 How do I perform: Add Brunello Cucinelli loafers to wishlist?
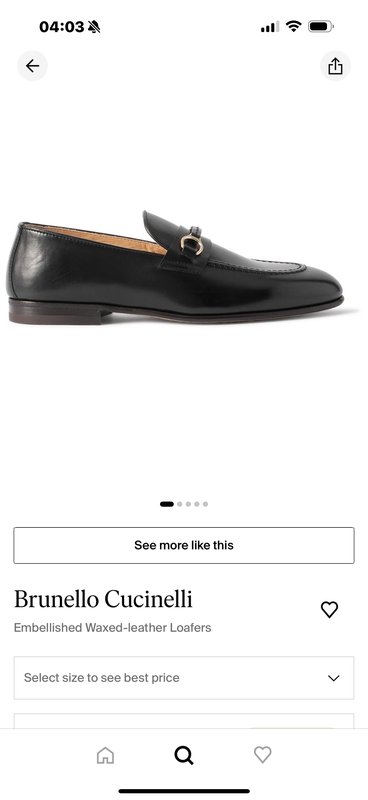coord(329,610)
